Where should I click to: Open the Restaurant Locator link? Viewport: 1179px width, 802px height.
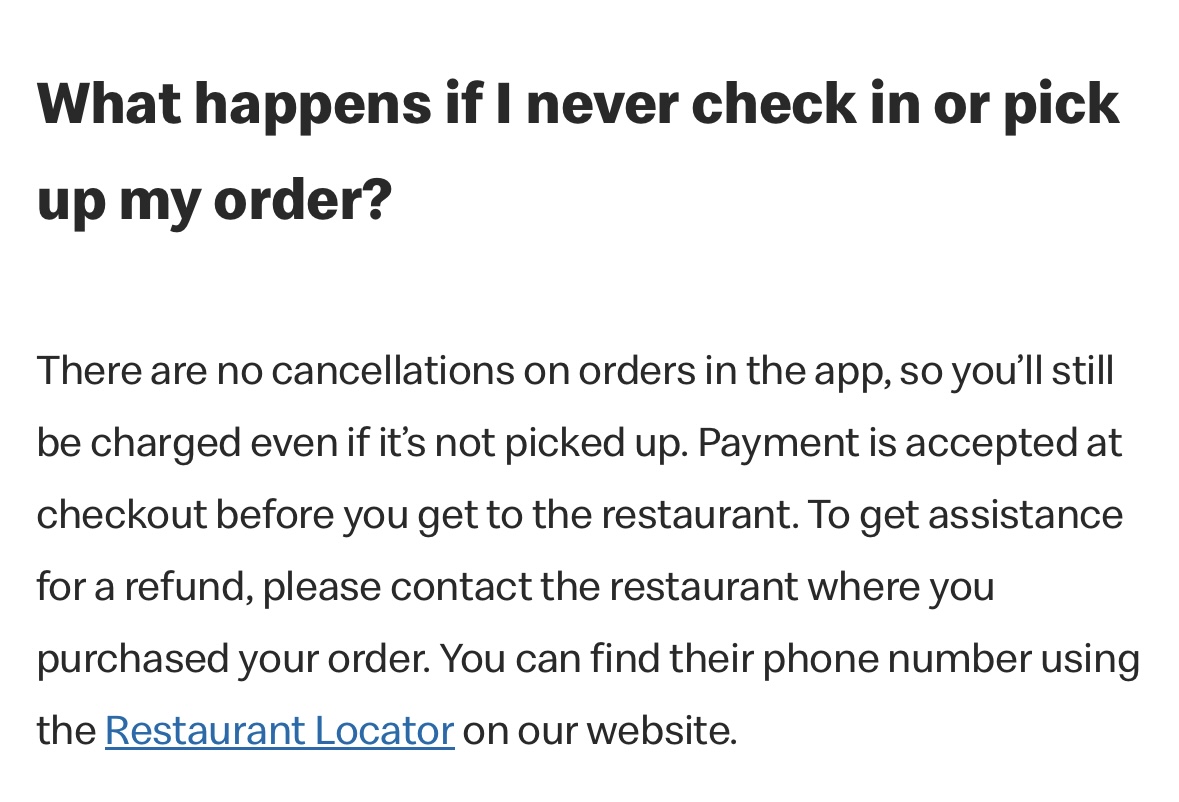279,731
